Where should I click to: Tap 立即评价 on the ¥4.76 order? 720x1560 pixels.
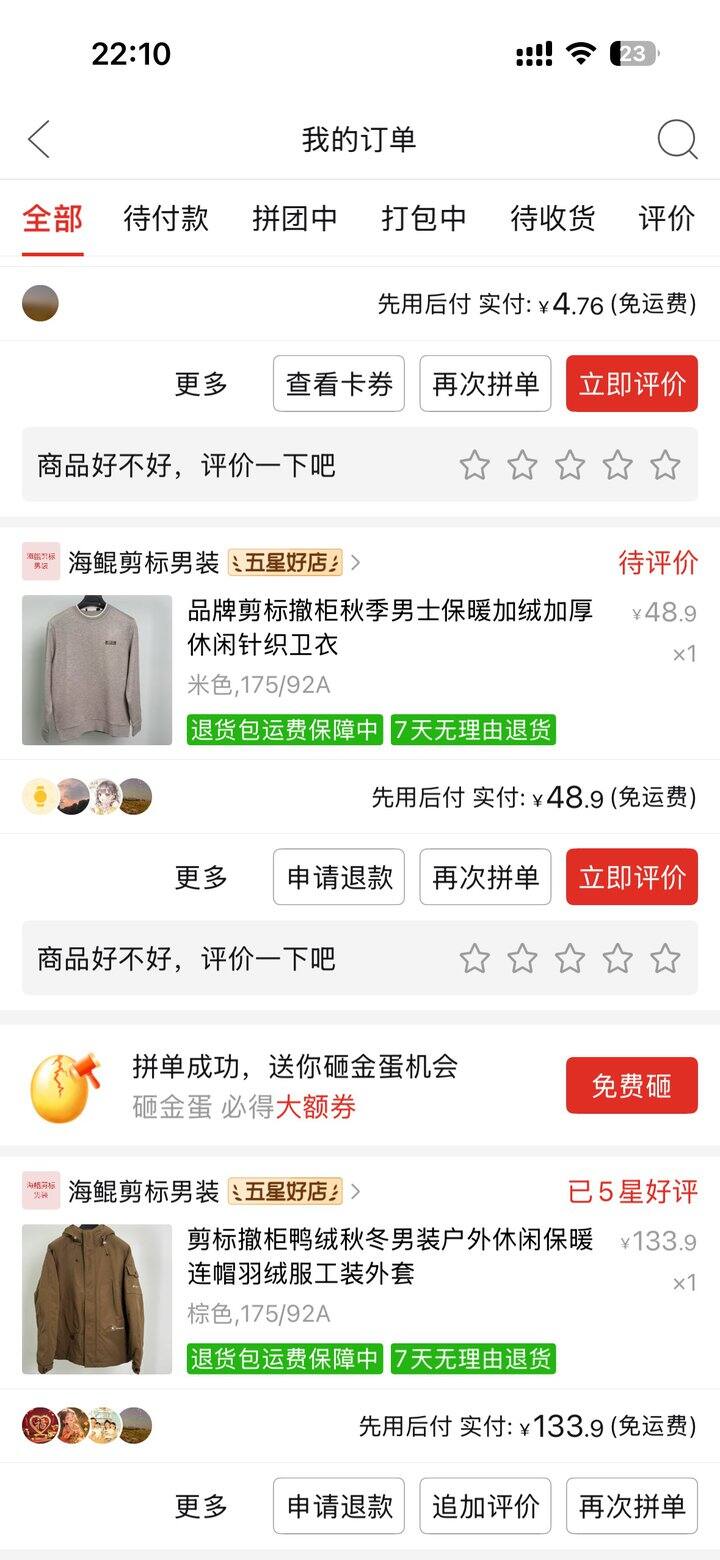tap(631, 384)
